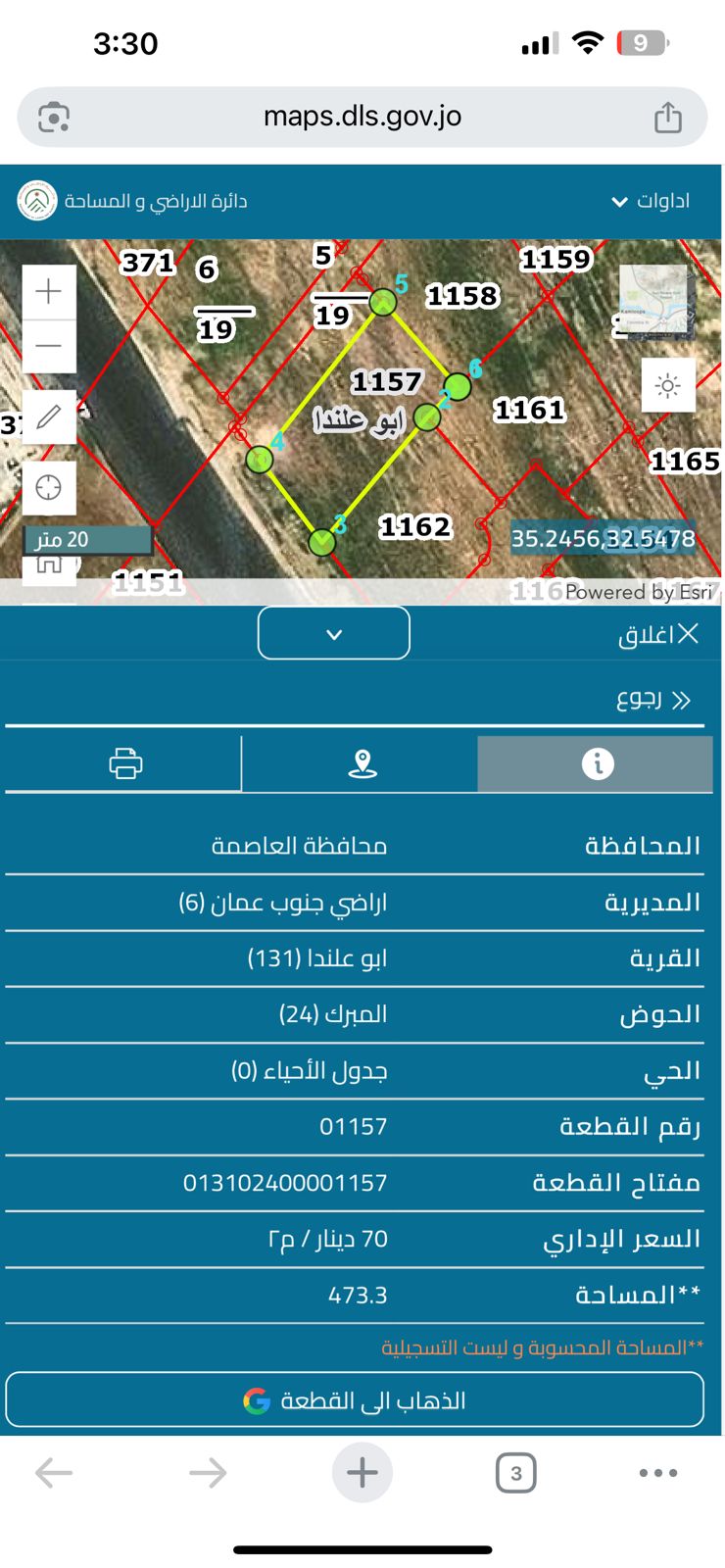Share the page from the address bar
Screen dimensions: 725x1568
[x=668, y=117]
